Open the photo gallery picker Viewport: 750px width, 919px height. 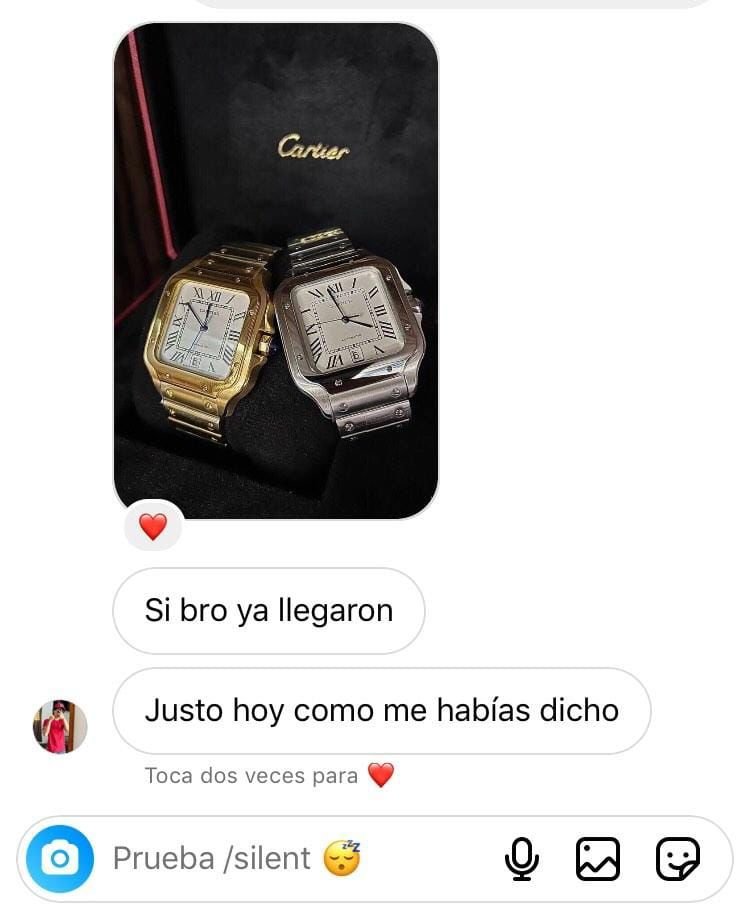coord(598,858)
